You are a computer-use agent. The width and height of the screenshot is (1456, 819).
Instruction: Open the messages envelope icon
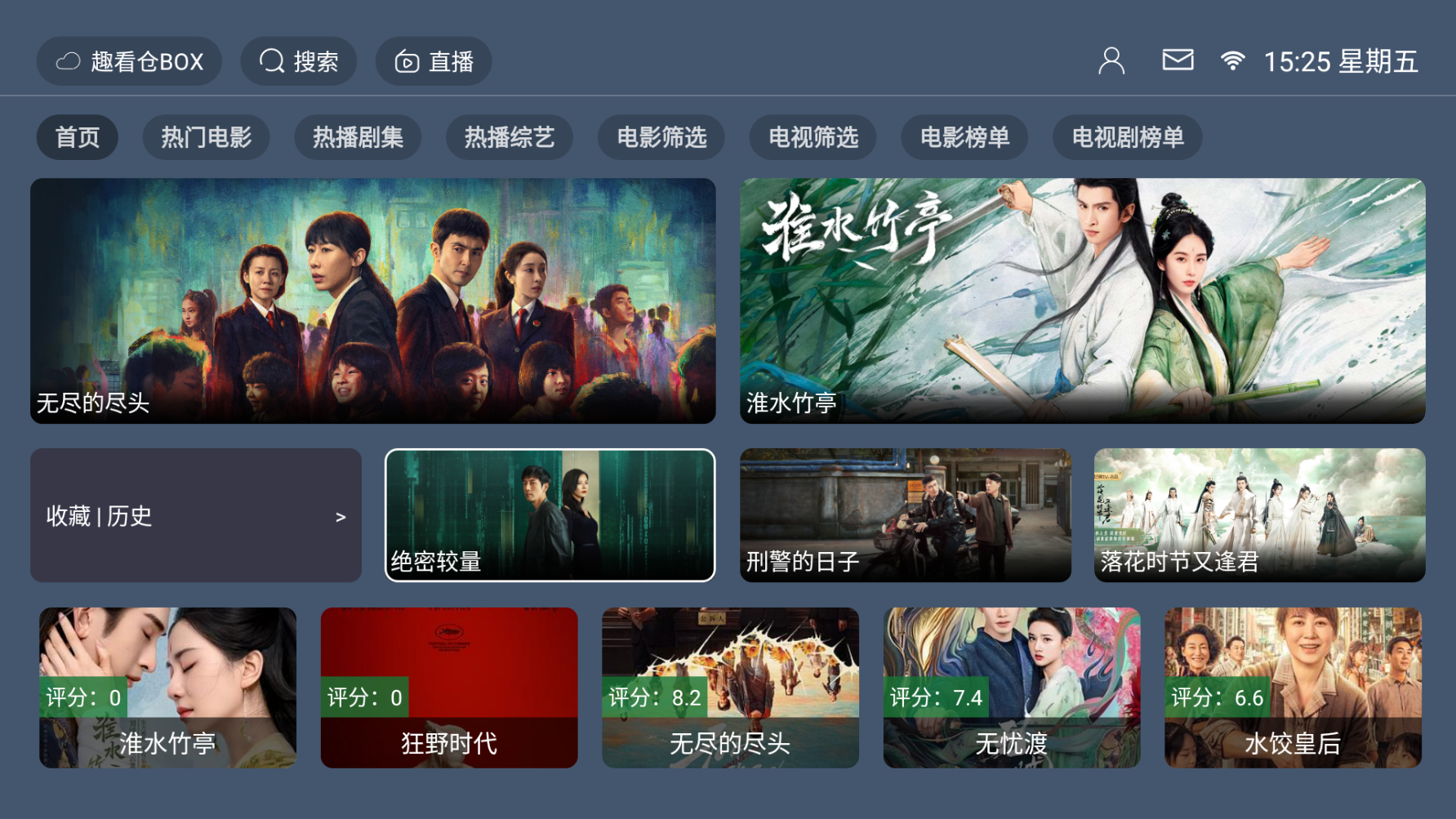1178,60
